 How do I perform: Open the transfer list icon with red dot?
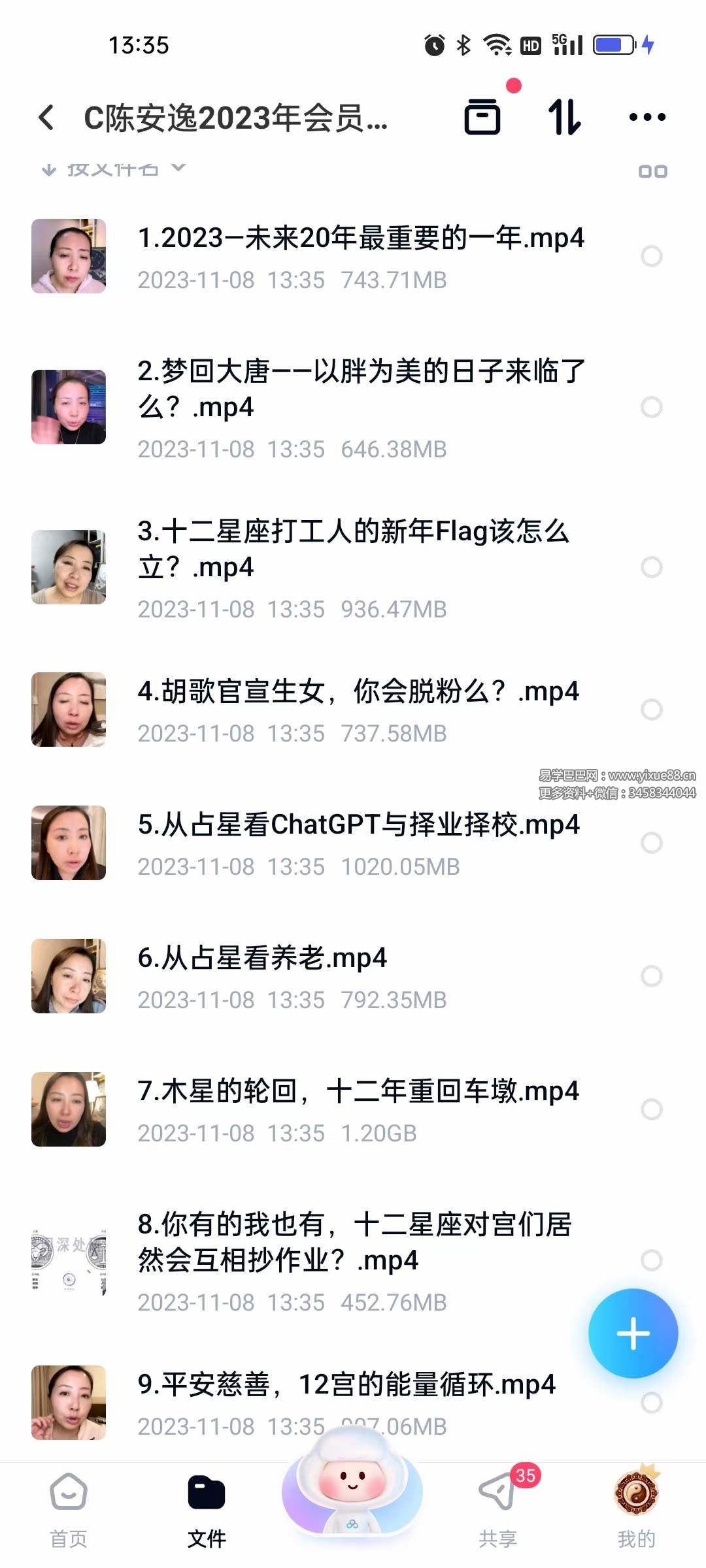click(x=484, y=118)
